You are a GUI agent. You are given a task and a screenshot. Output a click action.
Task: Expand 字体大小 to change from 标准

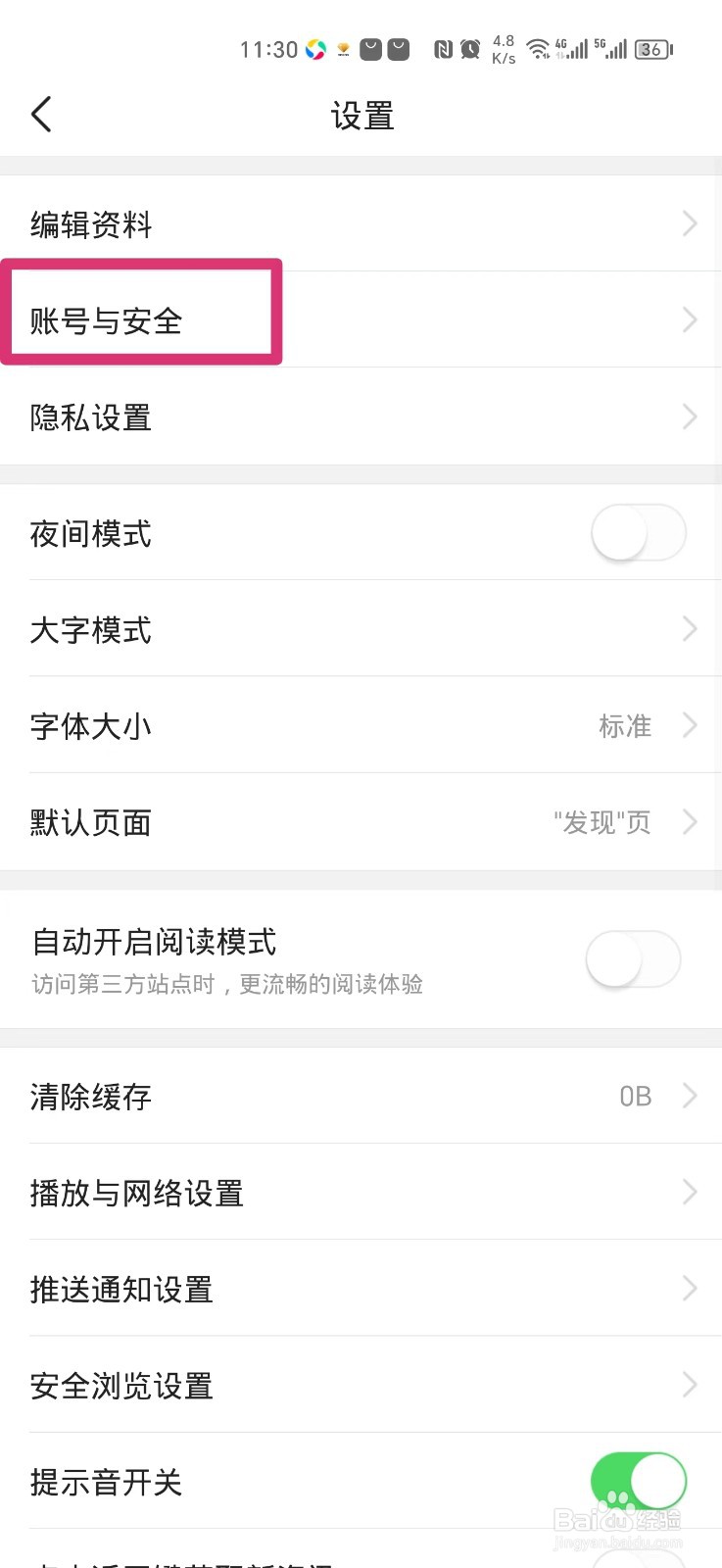(x=361, y=726)
